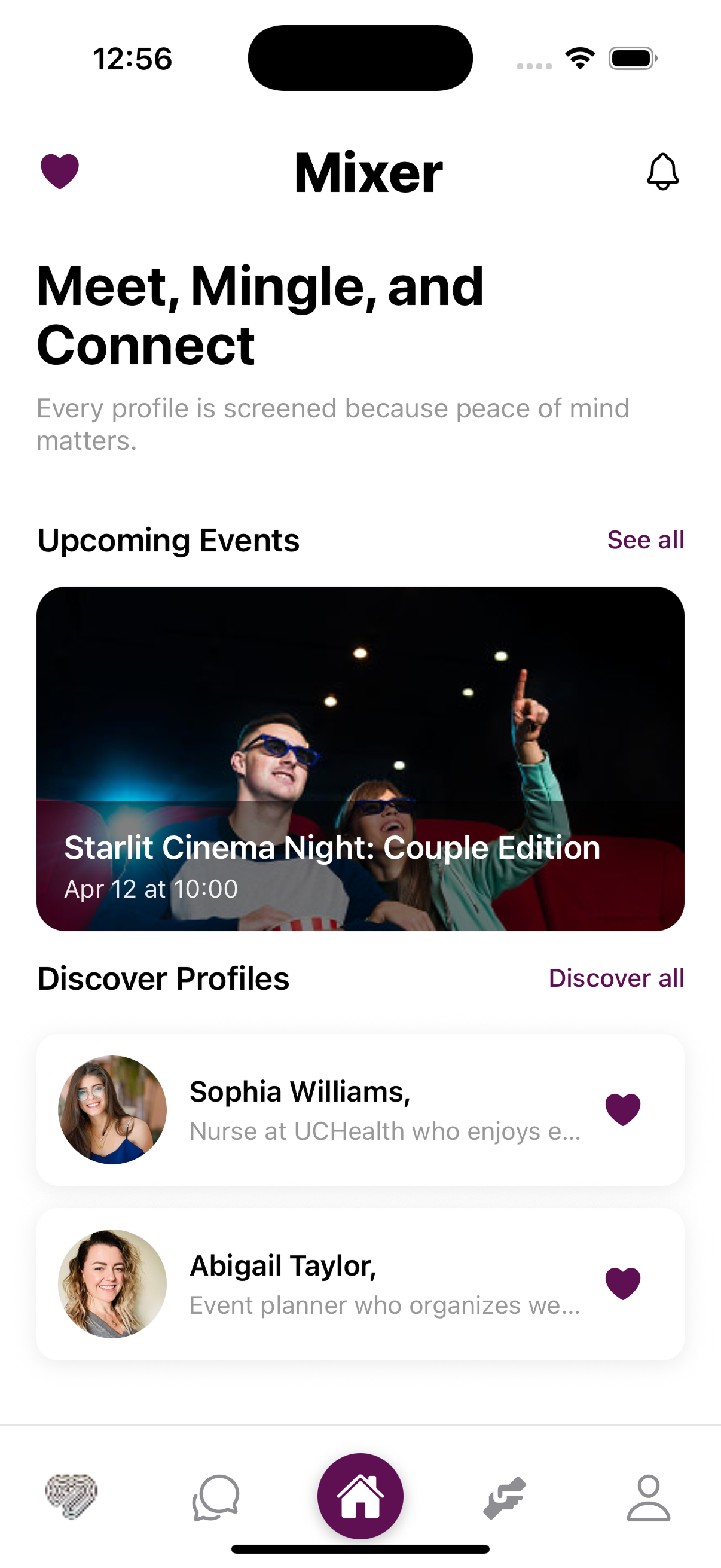
Task: Switch to the handshake tab
Action: (505, 1497)
